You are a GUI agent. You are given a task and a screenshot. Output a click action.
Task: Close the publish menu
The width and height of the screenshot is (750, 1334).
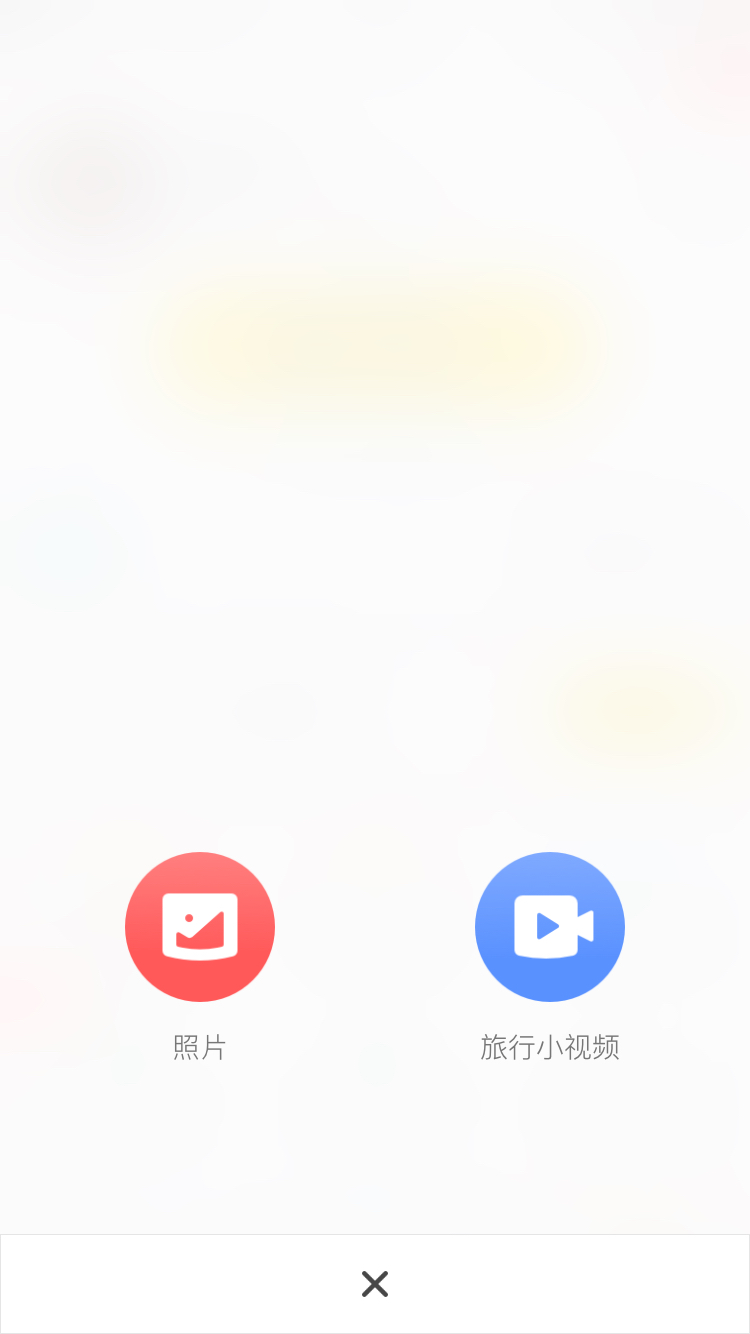[375, 1284]
